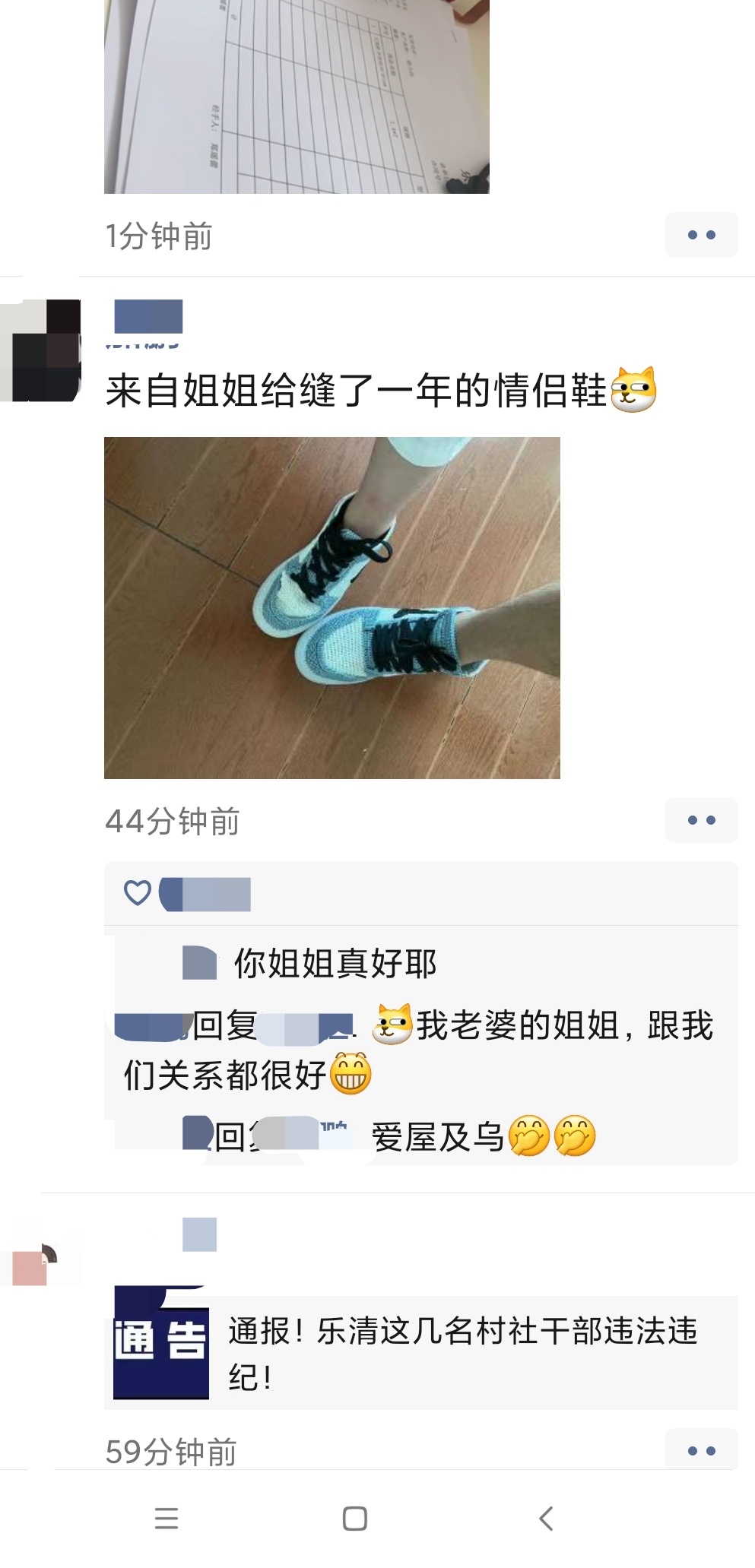This screenshot has height=1568, width=755.
Task: Go to the home screen
Action: (354, 1519)
